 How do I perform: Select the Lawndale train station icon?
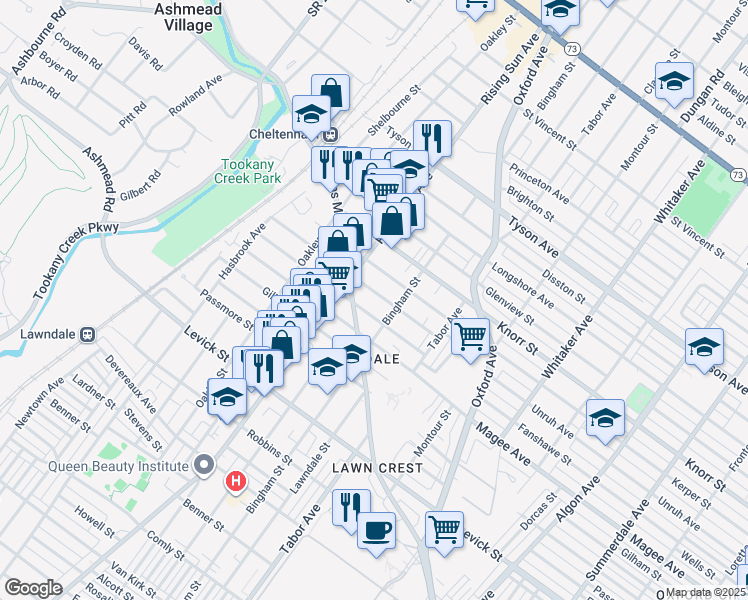pos(88,334)
